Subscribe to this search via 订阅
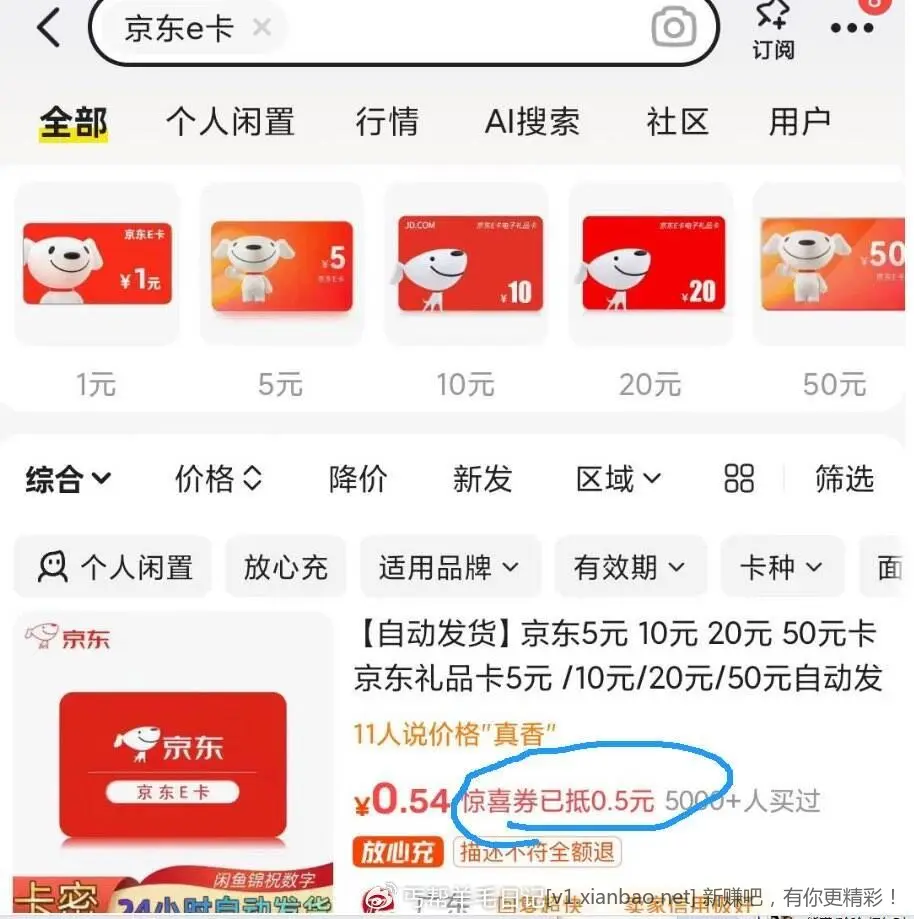914x919 pixels. pyautogui.click(x=773, y=30)
